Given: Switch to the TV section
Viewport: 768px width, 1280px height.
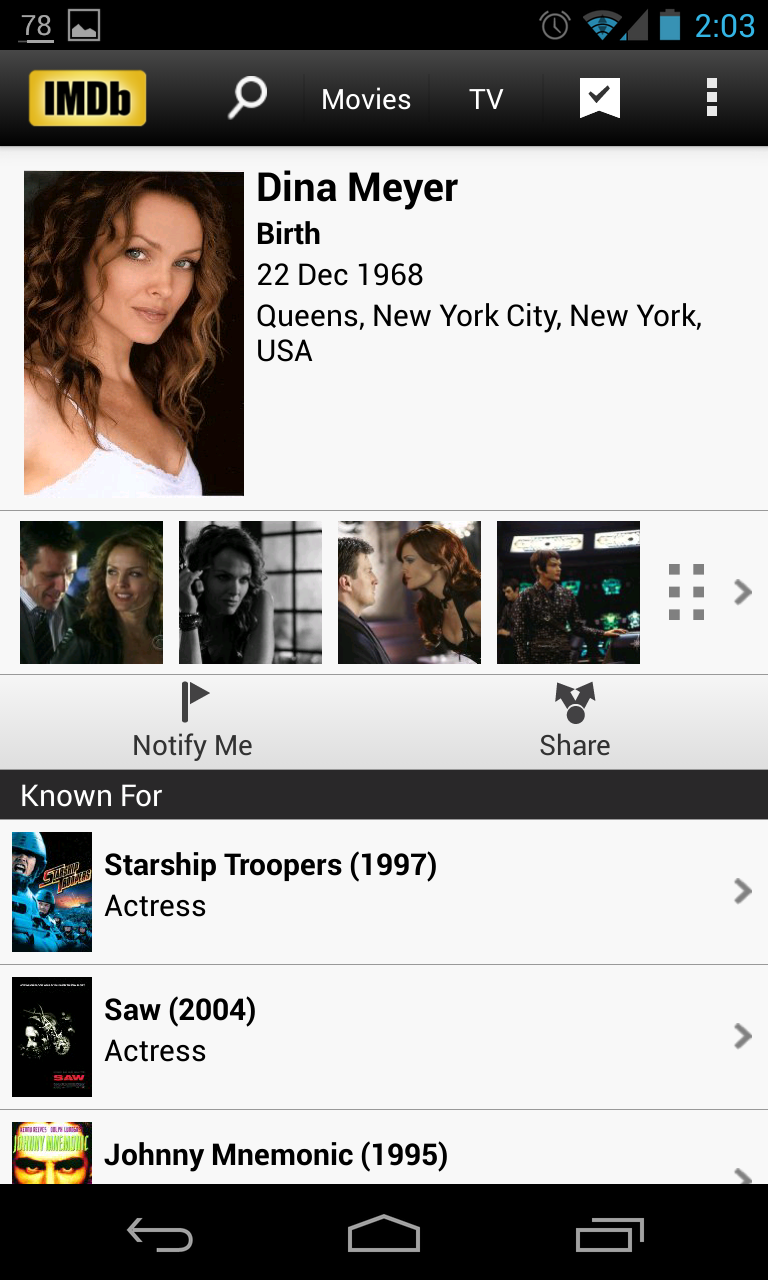Looking at the screenshot, I should (486, 99).
